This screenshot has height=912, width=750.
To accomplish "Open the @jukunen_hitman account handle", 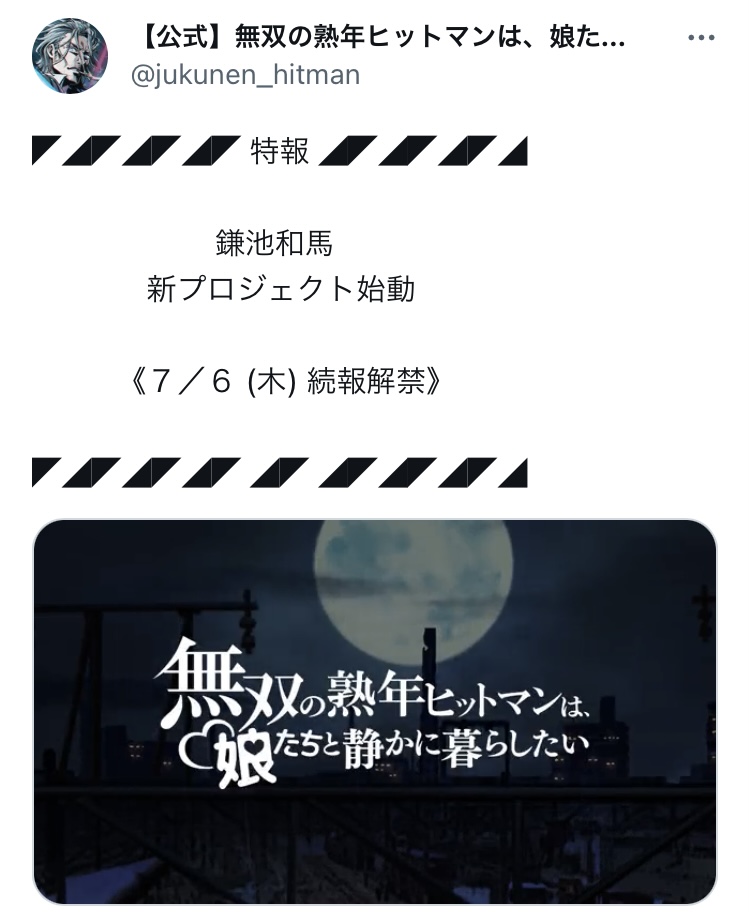I will (x=246, y=75).
